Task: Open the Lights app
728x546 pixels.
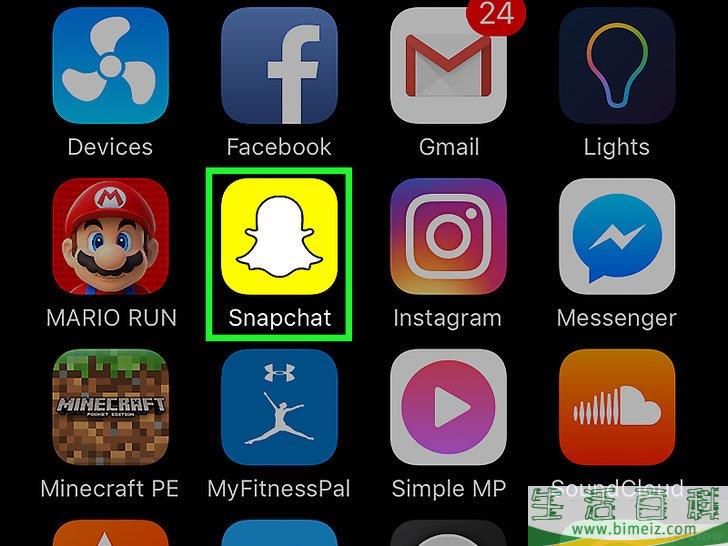Action: tap(616, 66)
